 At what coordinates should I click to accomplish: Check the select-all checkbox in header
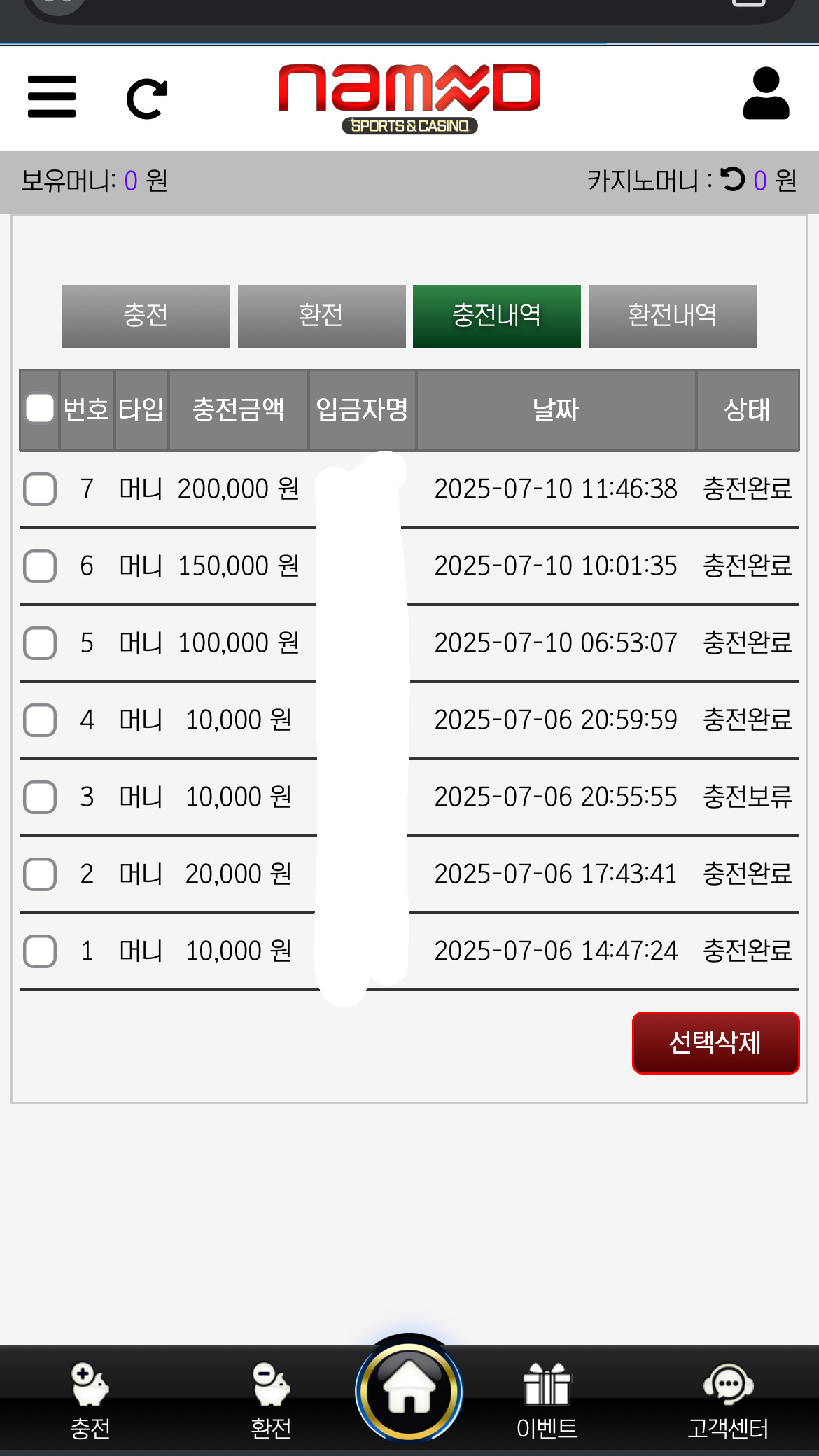[40, 408]
